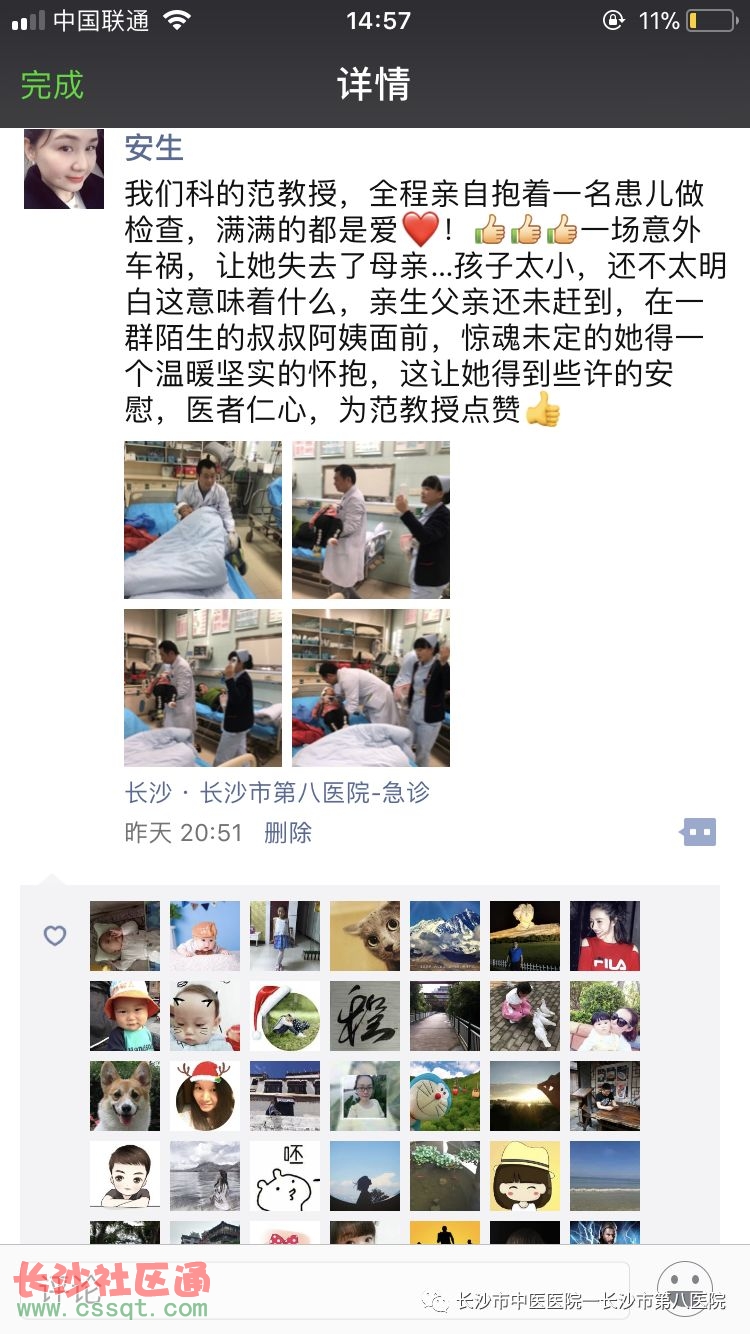750x1334 pixels.
Task: Enlarge the fourth photo in the post
Action: point(371,688)
